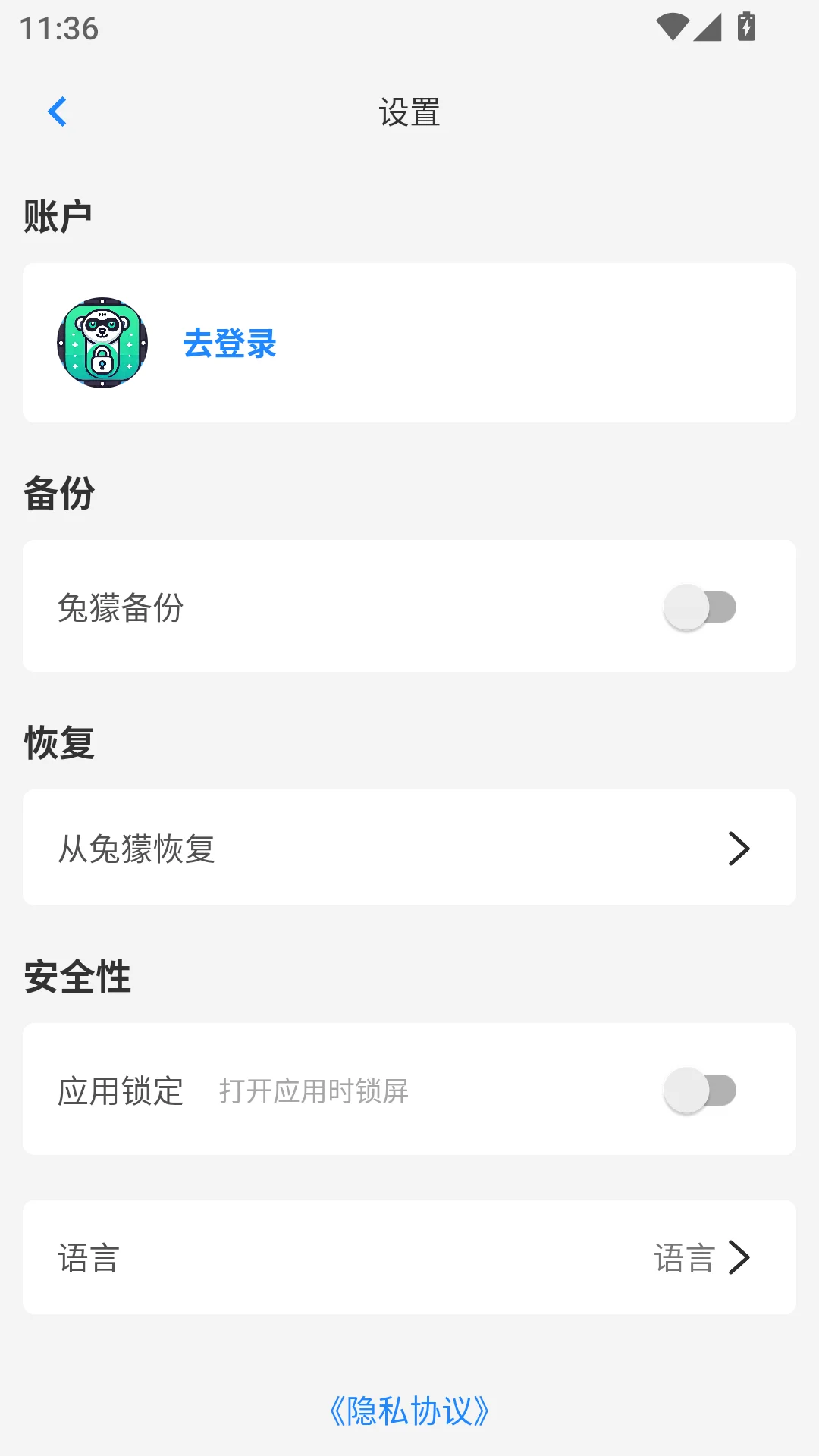This screenshot has height=1456, width=819.
Task: Tap 去登录 to log in
Action: point(230,344)
